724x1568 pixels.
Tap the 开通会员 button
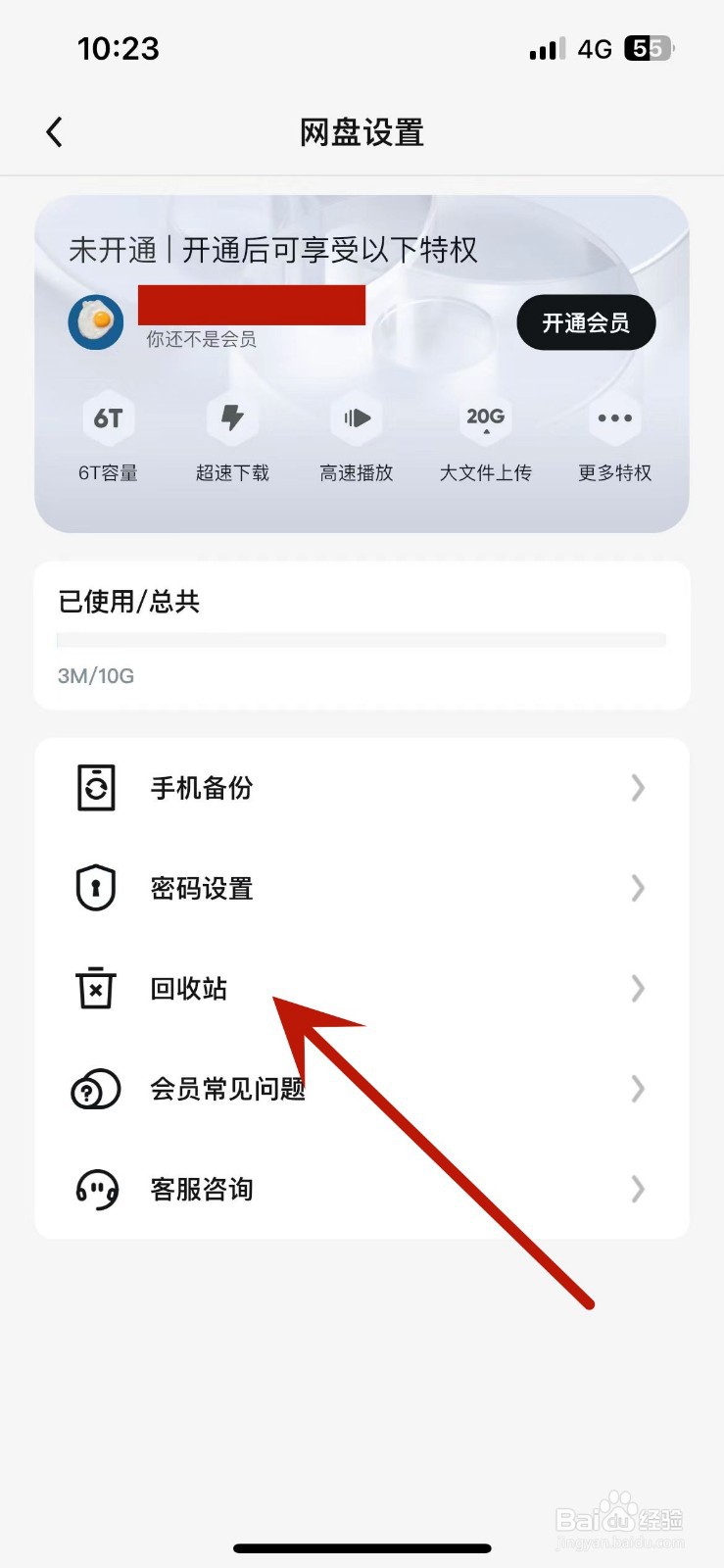[585, 321]
